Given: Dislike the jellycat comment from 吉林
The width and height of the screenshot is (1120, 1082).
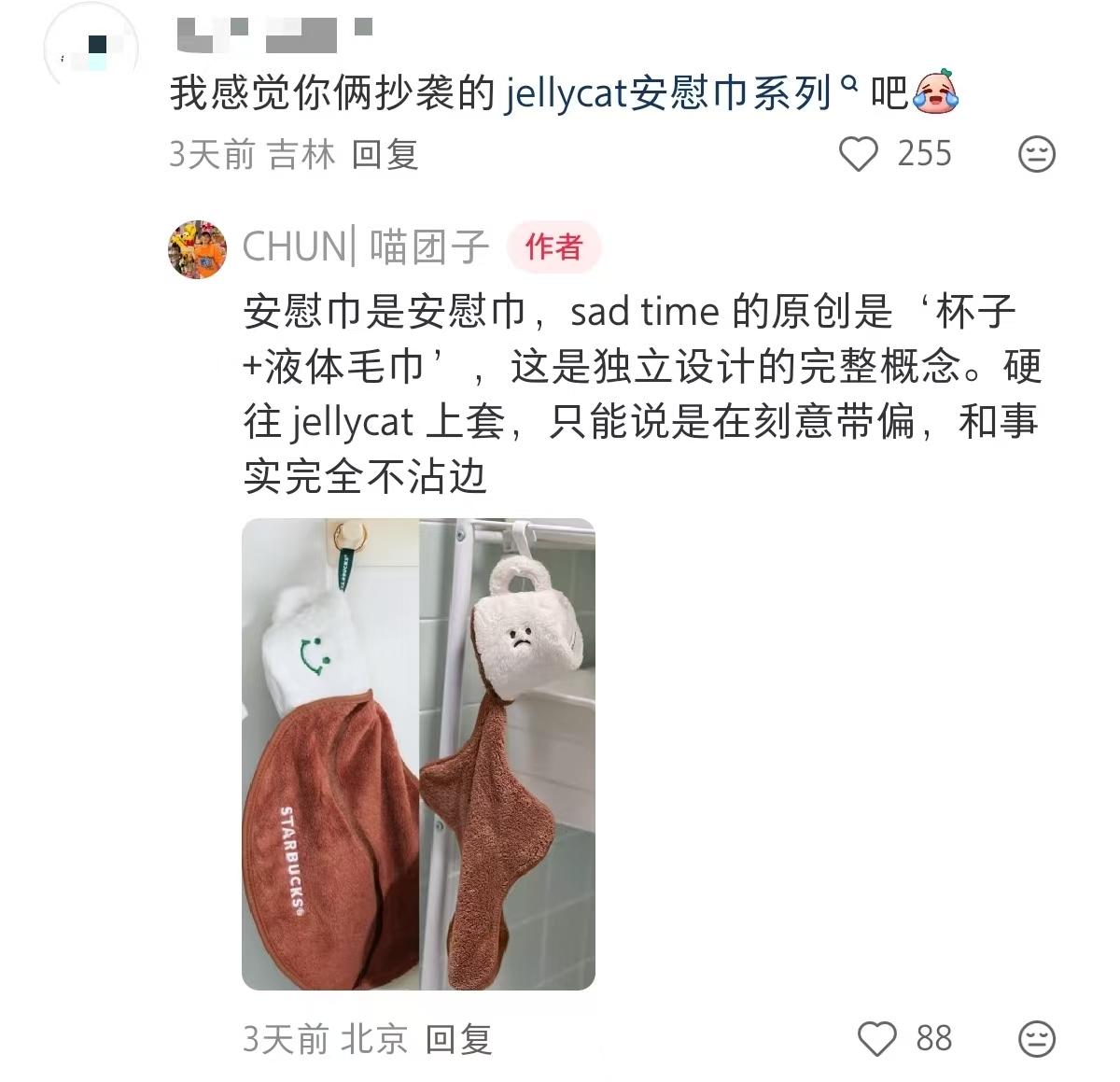Looking at the screenshot, I should tap(1036, 154).
